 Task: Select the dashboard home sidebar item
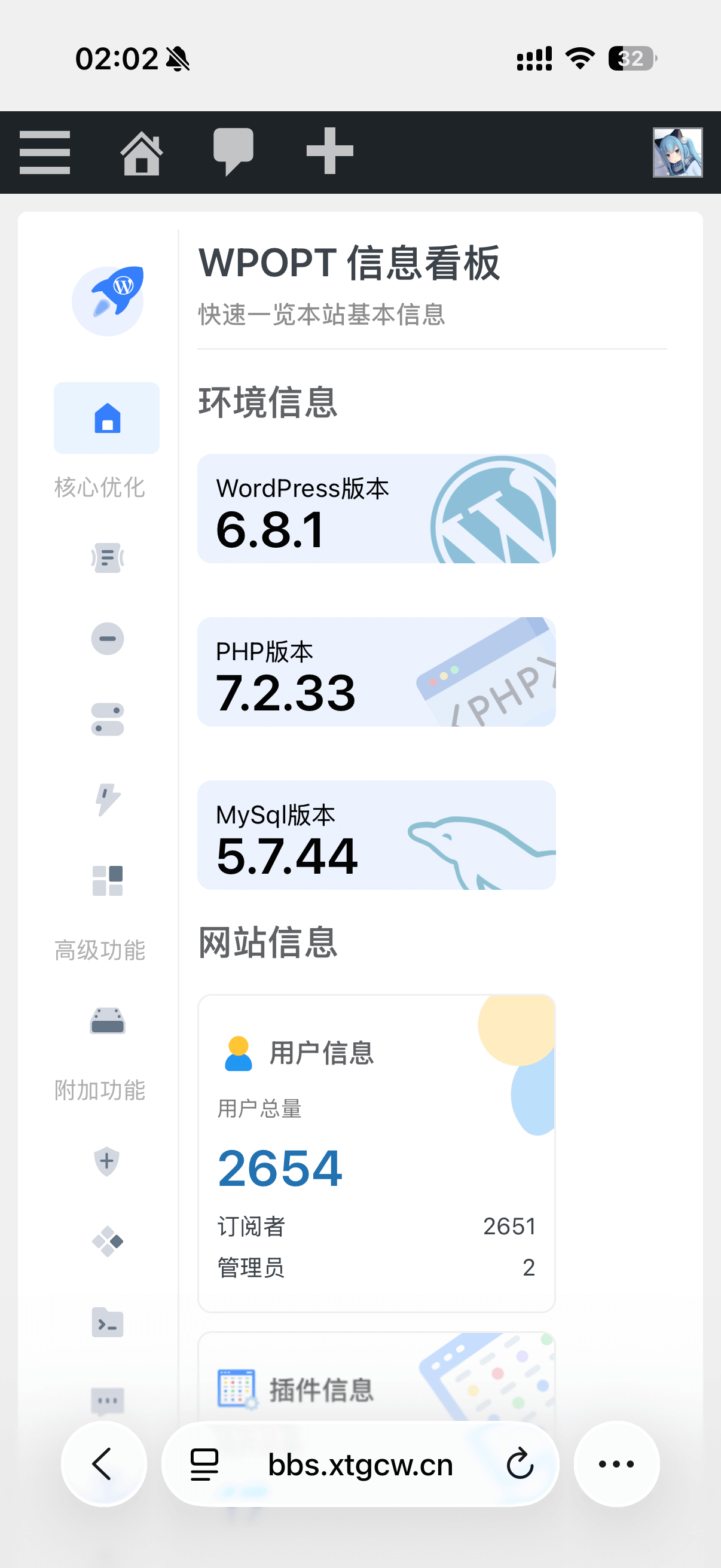point(107,418)
